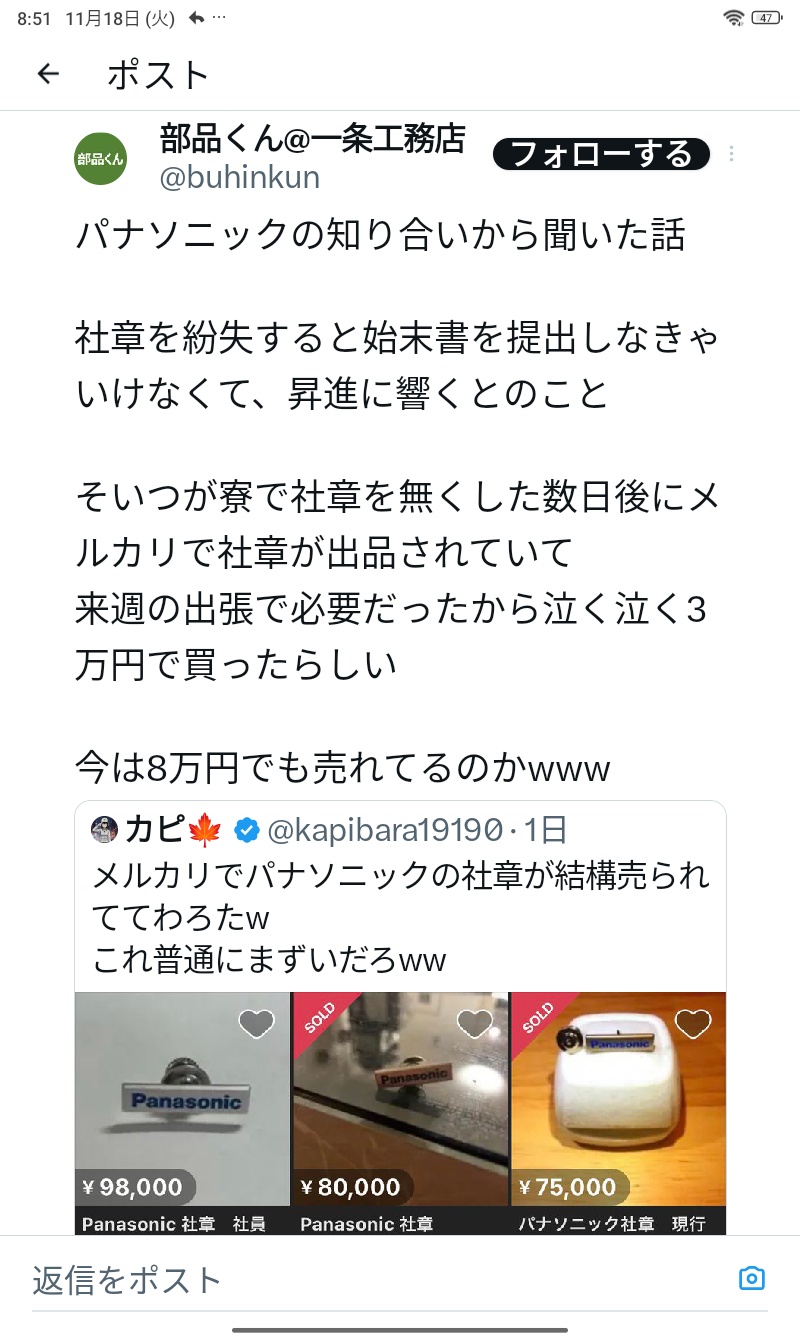Viewport: 800px width, 1340px height.
Task: Tap the フォローする button
Action: point(601,154)
